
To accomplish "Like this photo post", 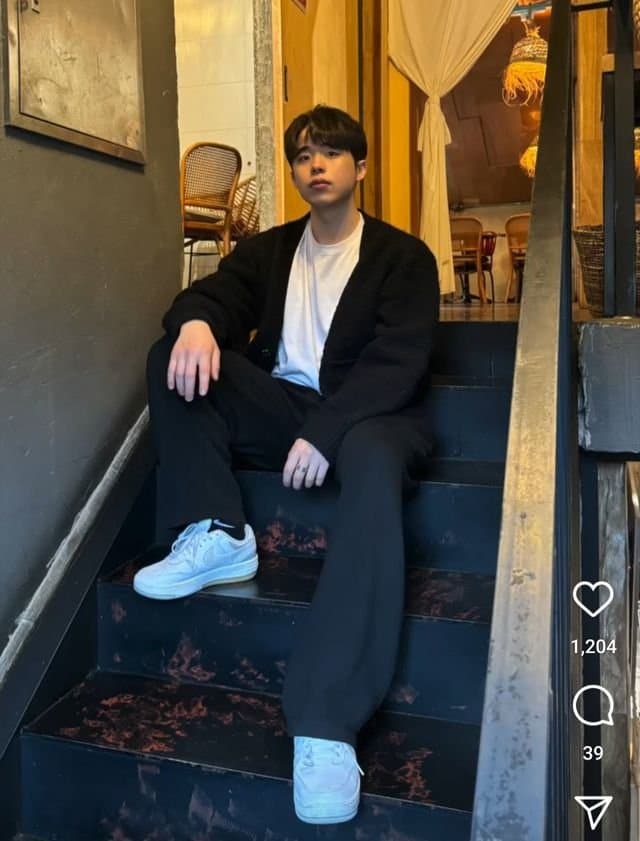I will click(x=593, y=598).
